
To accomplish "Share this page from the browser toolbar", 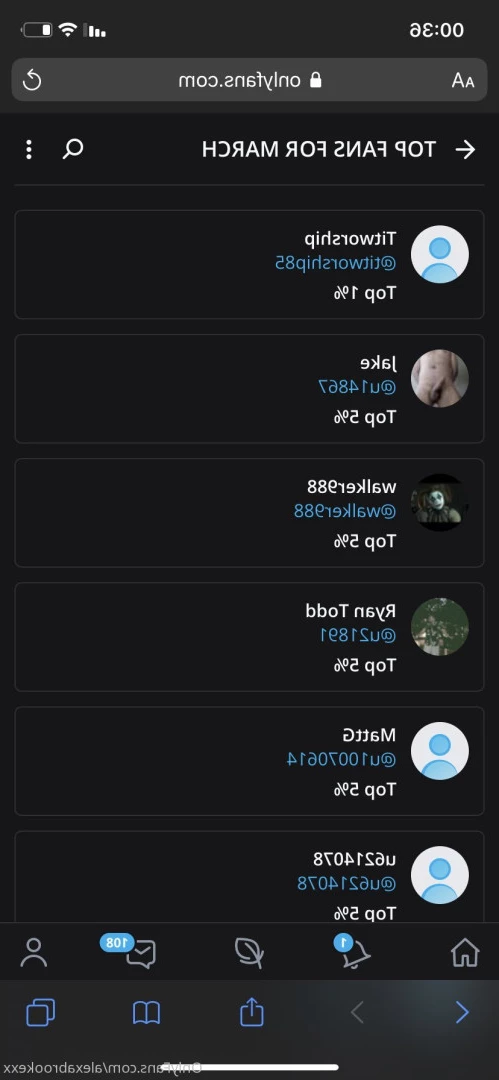I will (x=252, y=1012).
